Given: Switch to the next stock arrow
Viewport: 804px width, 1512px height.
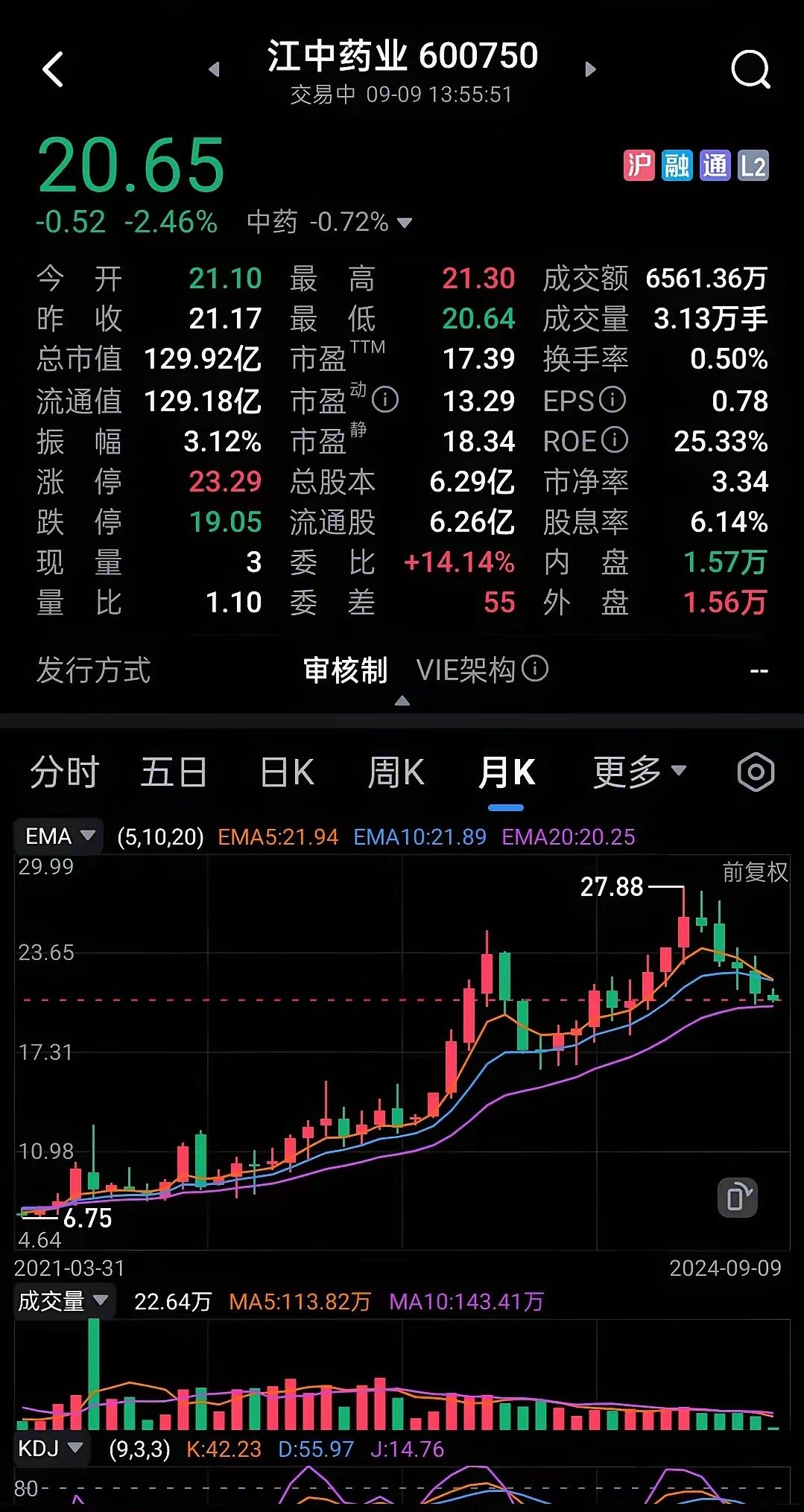Looking at the screenshot, I should point(591,69).
